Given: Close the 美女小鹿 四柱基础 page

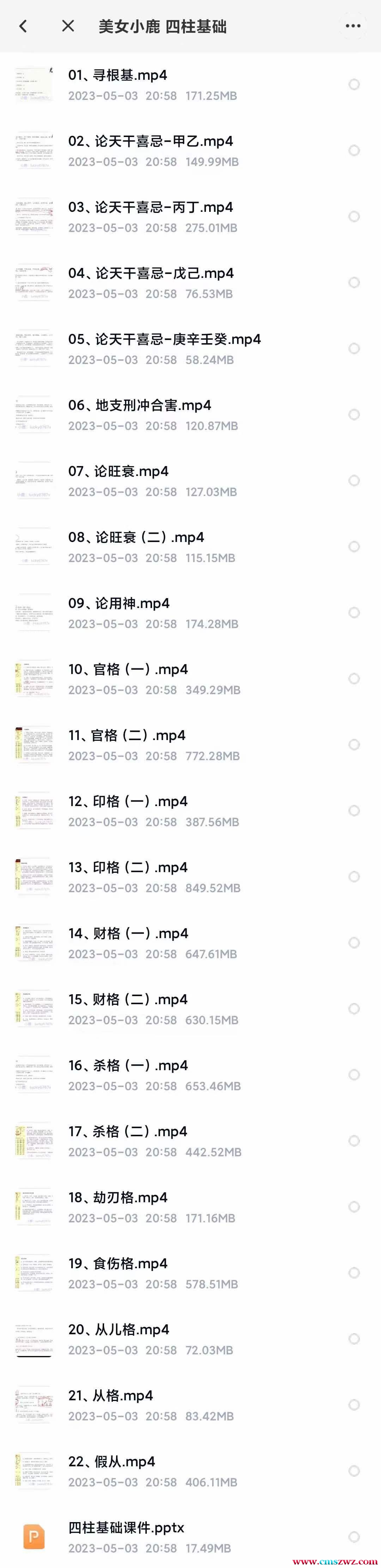Looking at the screenshot, I should 68,26.
